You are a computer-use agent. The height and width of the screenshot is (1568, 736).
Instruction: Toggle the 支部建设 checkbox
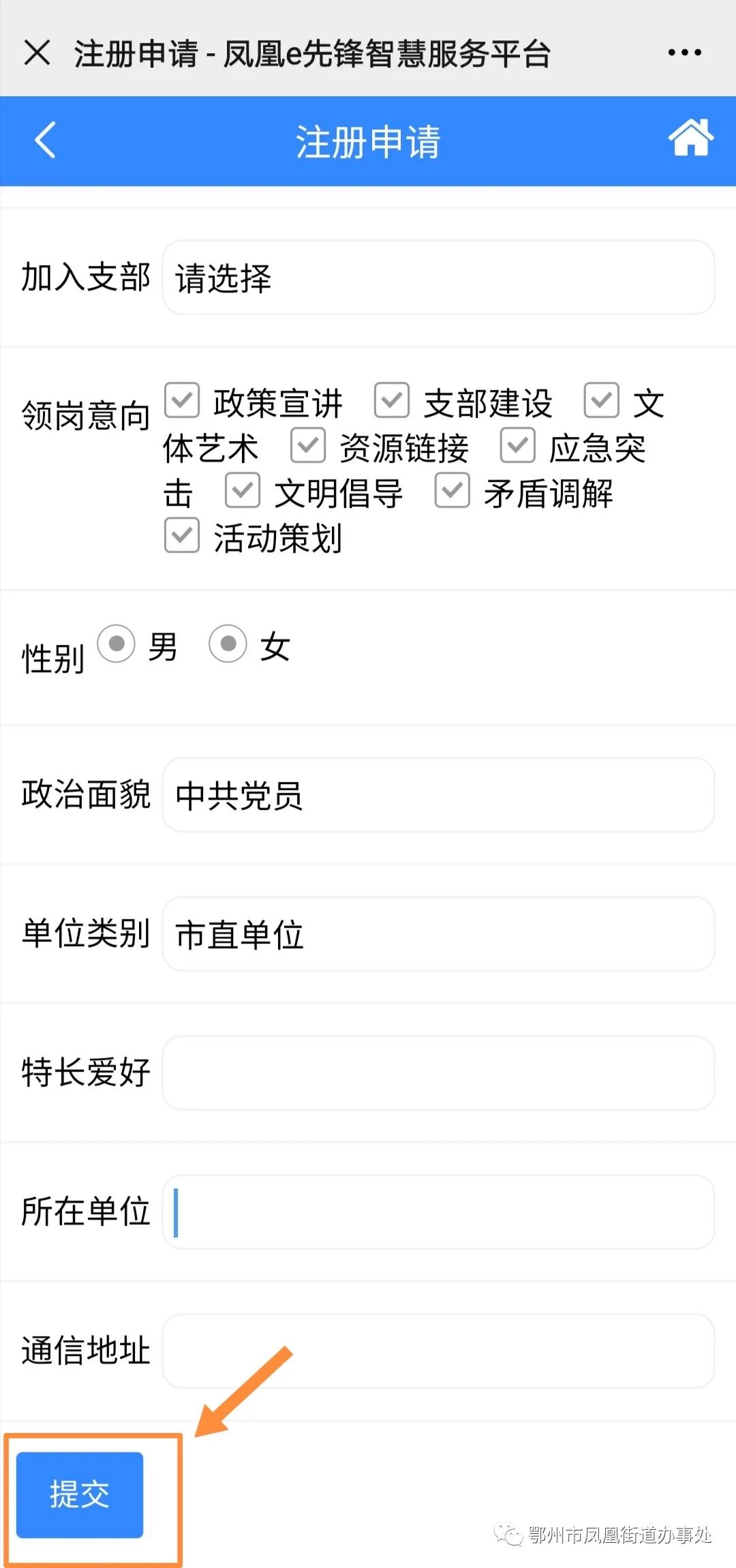pos(392,400)
